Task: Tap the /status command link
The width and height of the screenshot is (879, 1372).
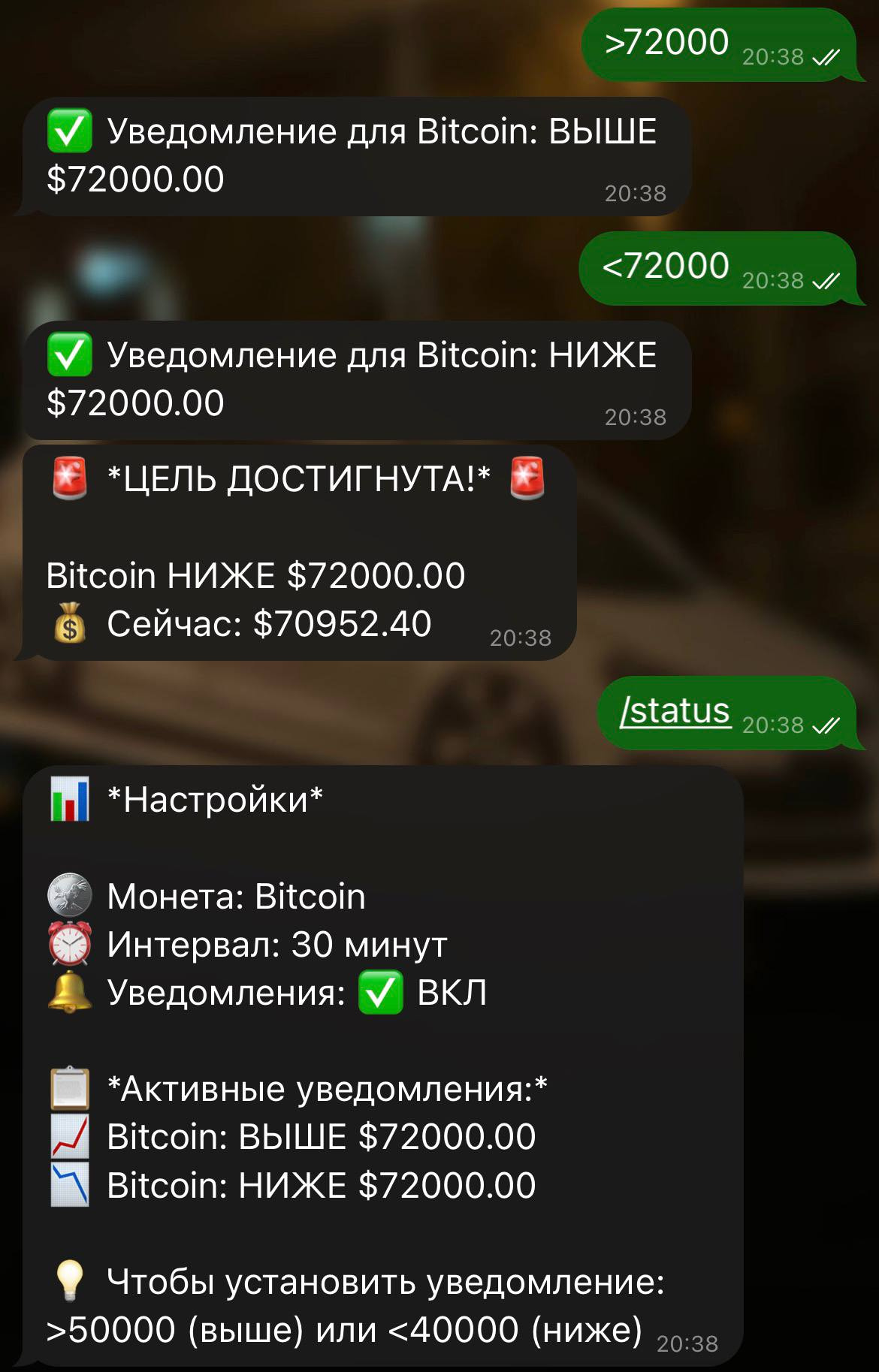Action: coord(675,710)
